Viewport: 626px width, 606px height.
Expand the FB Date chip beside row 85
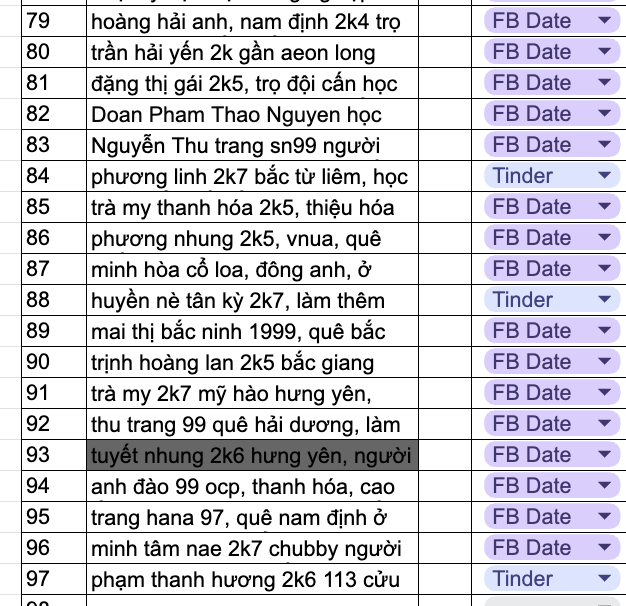[552, 207]
